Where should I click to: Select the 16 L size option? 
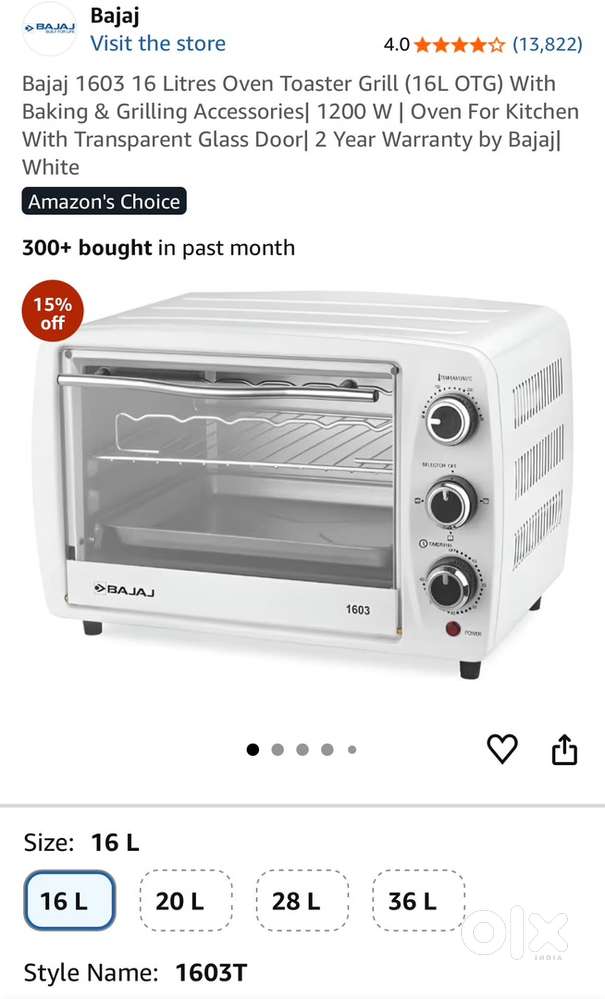70,901
